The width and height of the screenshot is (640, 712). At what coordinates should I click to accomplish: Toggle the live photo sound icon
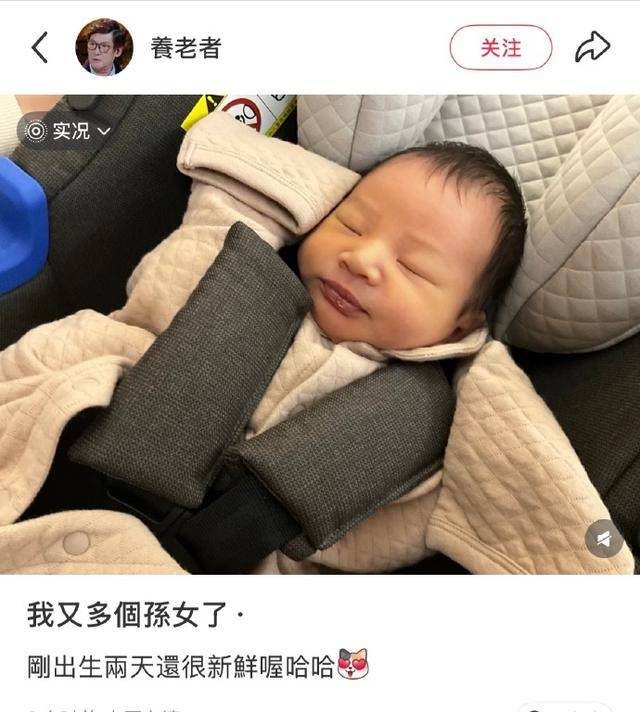603,539
